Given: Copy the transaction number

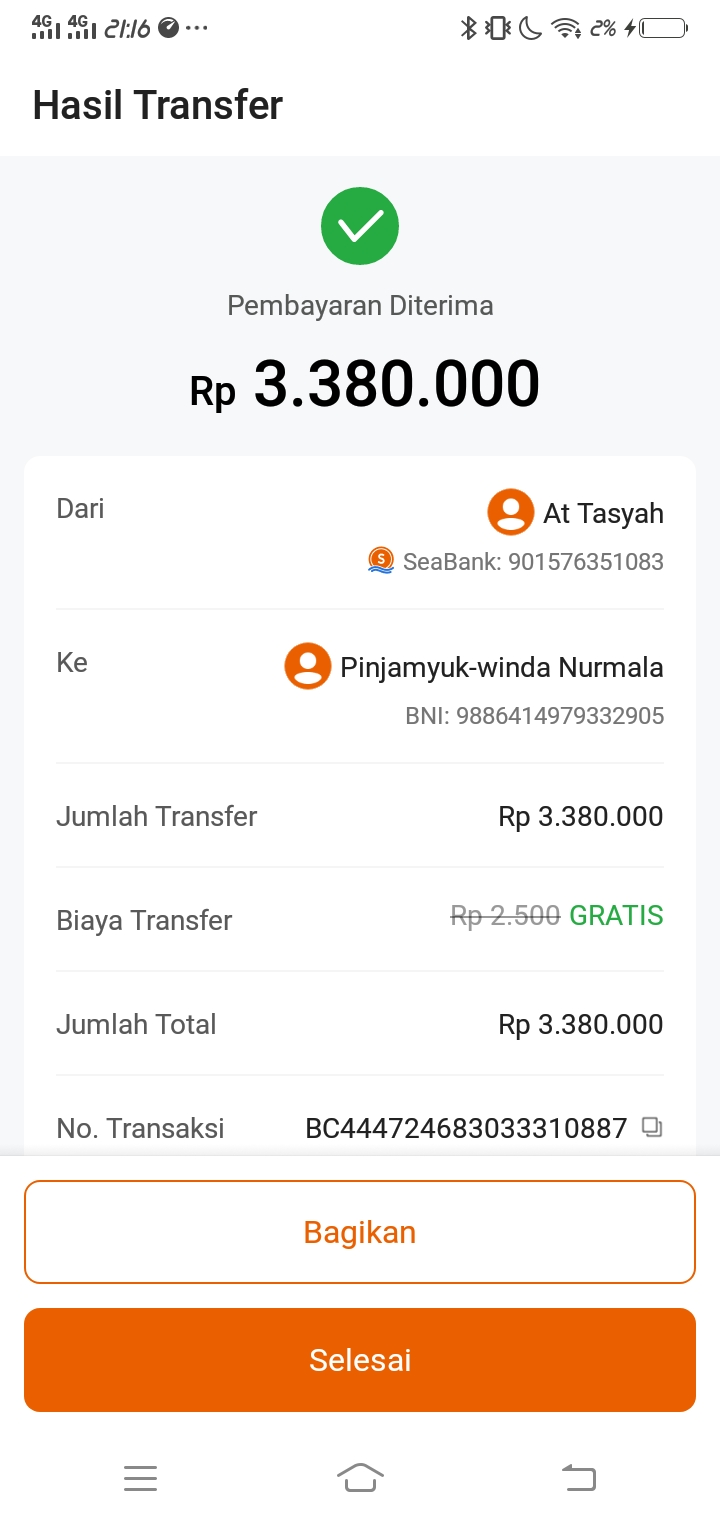Looking at the screenshot, I should click(x=652, y=1127).
